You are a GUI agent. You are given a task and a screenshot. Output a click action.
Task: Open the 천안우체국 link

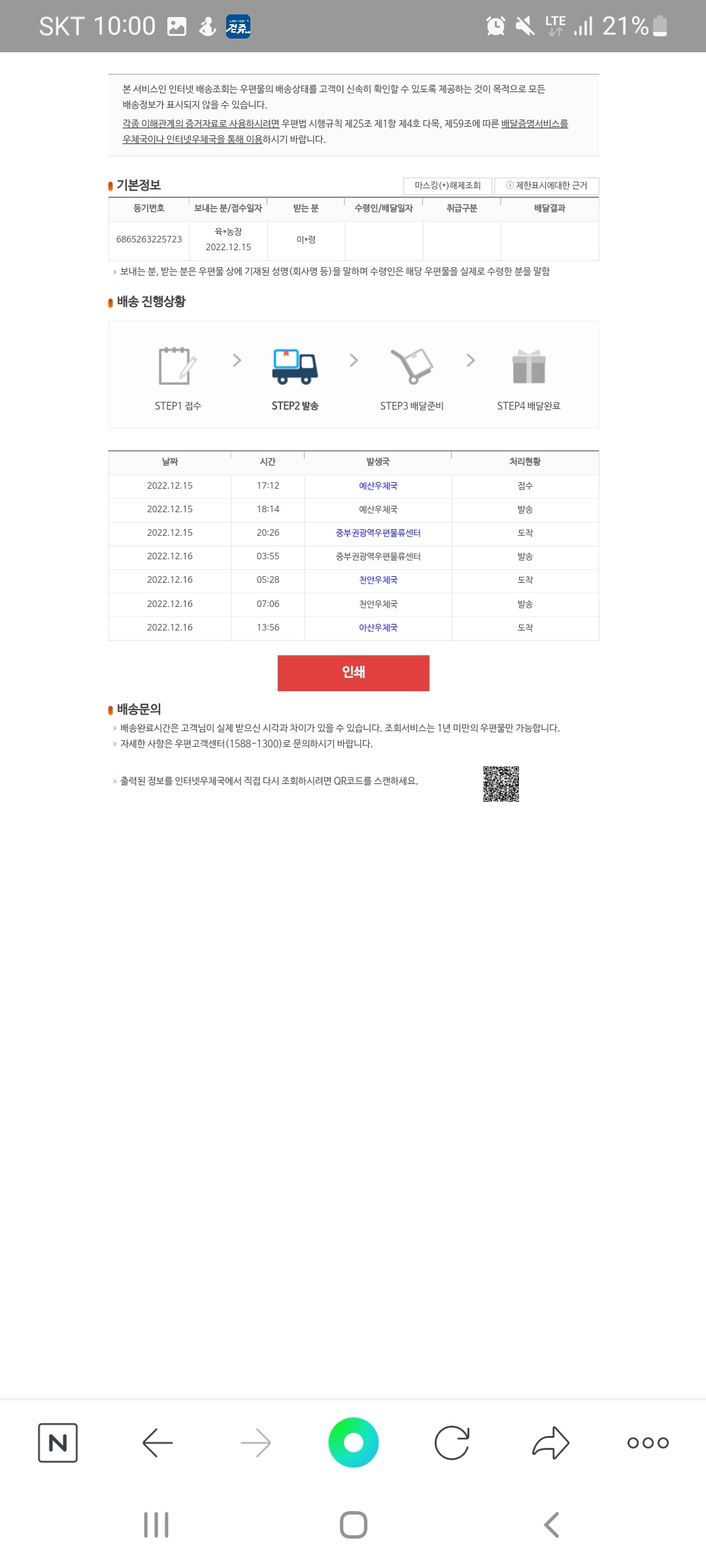click(x=378, y=580)
